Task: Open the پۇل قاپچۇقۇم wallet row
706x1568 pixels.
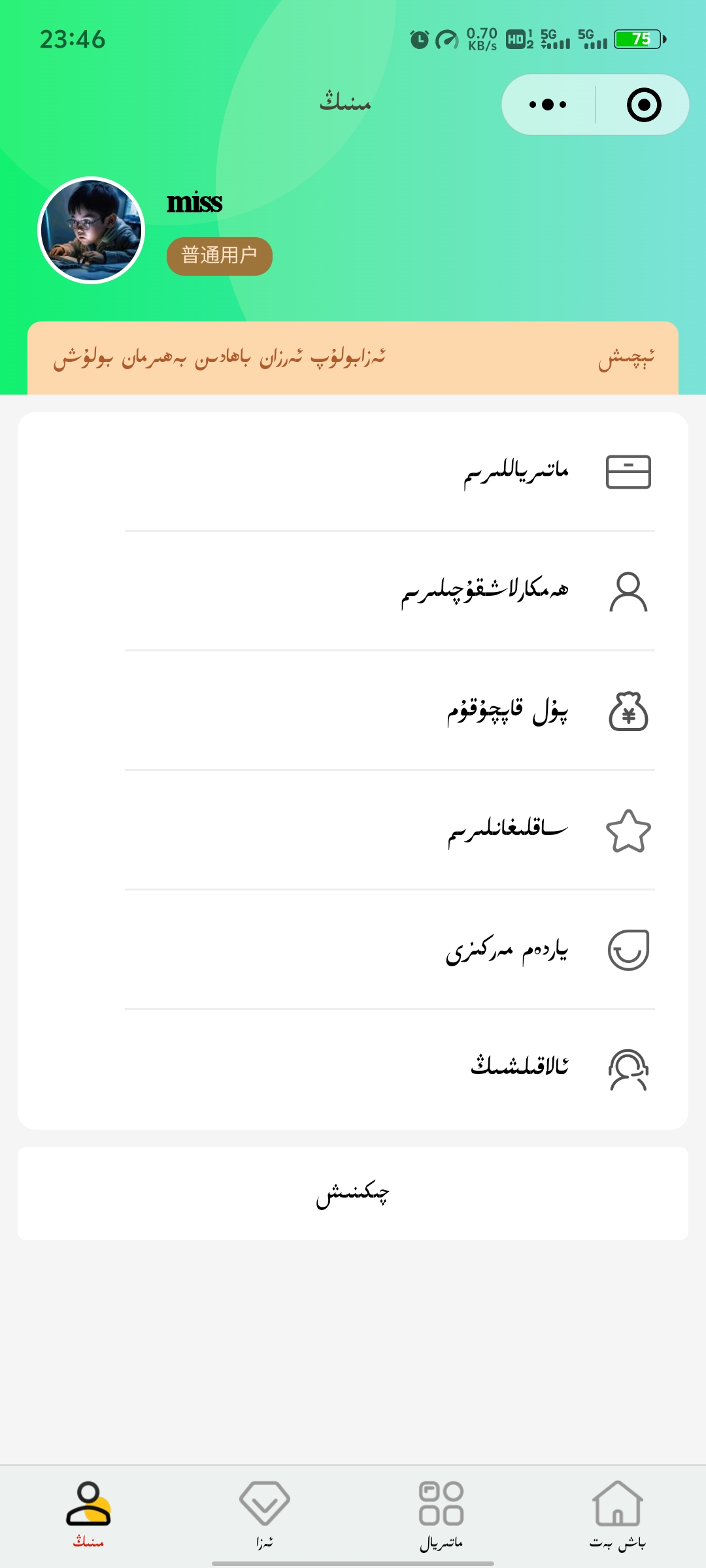Action: click(x=507, y=711)
